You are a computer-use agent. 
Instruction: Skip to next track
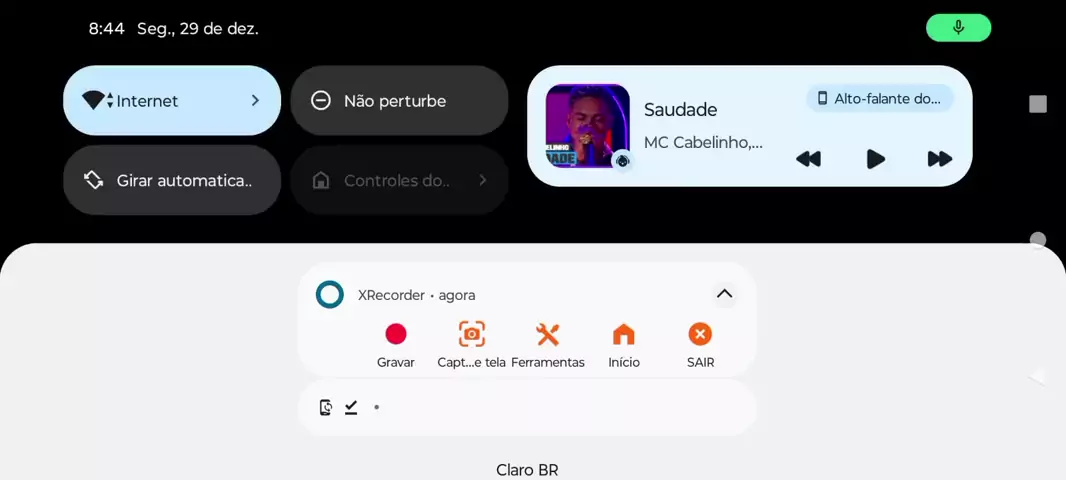pyautogui.click(x=939, y=158)
